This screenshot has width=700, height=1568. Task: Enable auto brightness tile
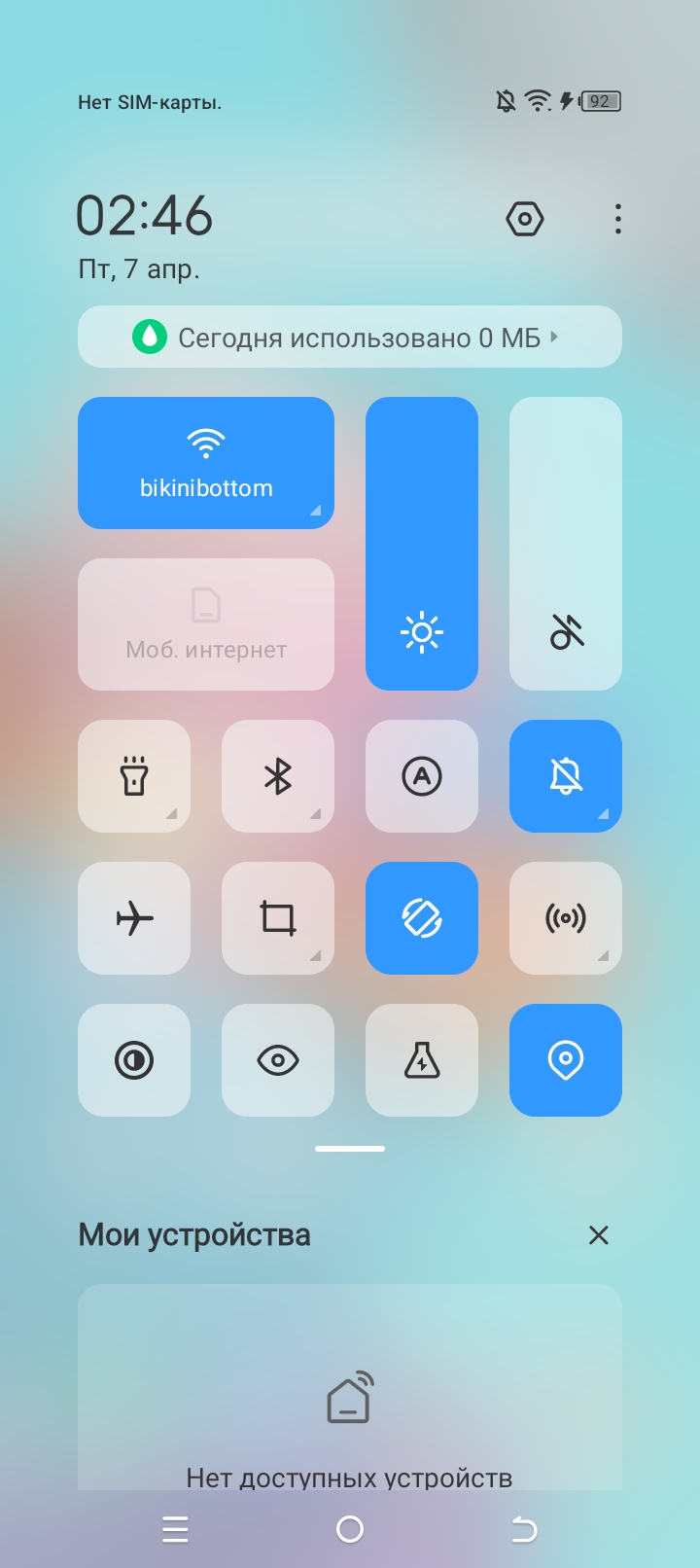[x=422, y=776]
